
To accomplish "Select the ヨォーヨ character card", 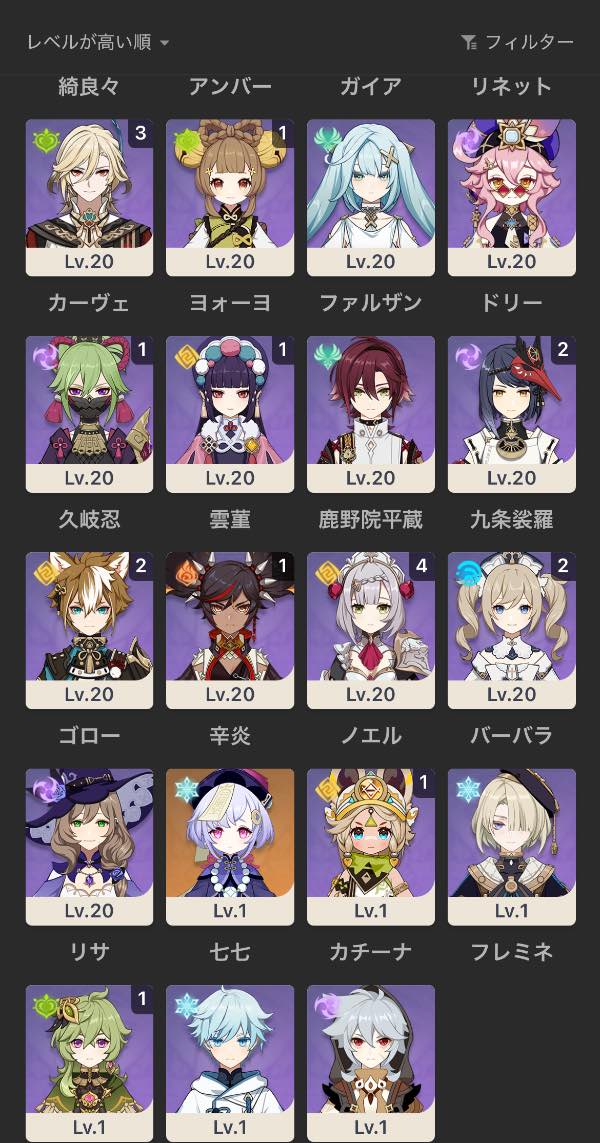I will tap(230, 197).
